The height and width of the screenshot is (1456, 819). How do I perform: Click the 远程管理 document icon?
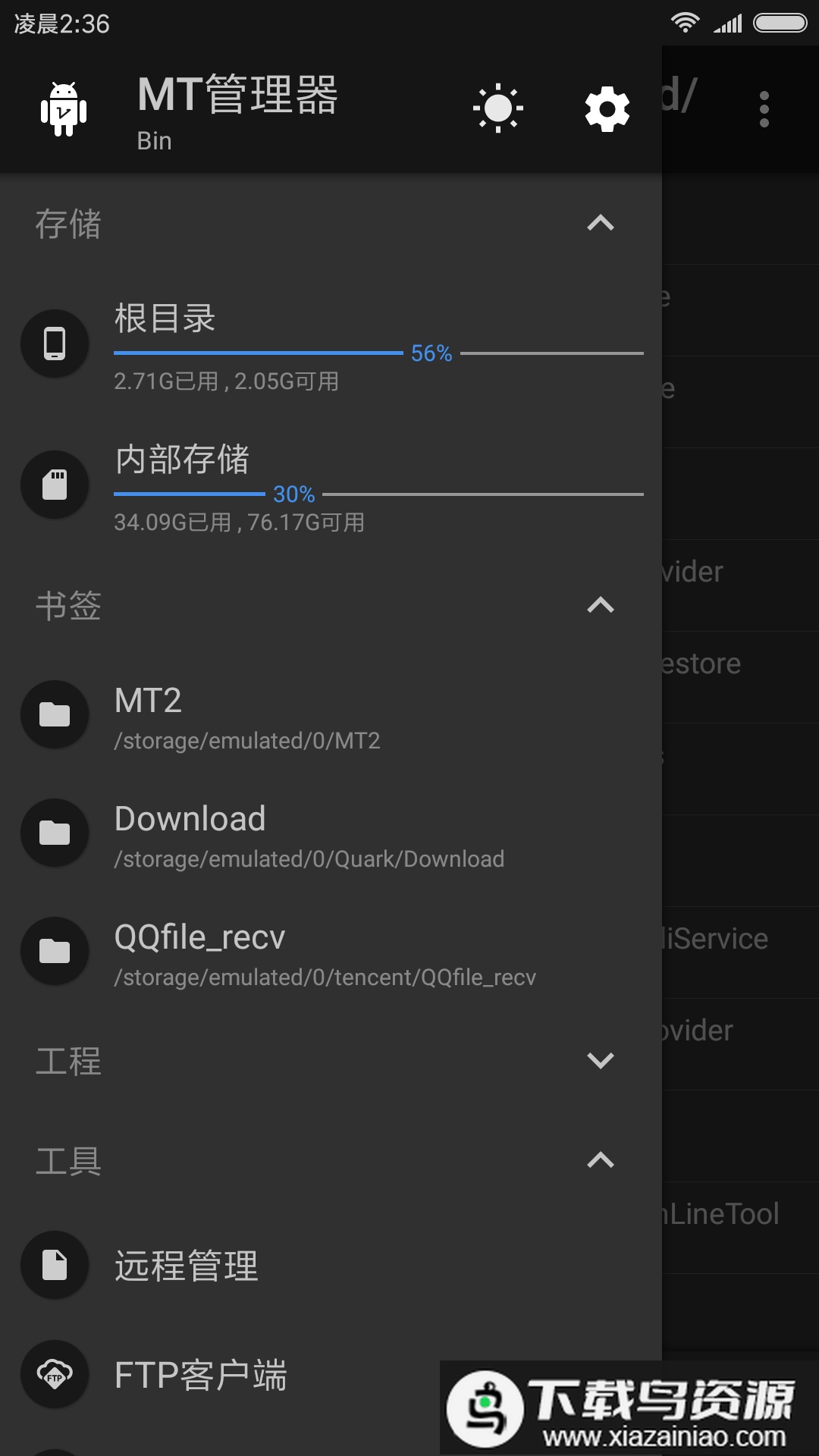click(55, 1265)
